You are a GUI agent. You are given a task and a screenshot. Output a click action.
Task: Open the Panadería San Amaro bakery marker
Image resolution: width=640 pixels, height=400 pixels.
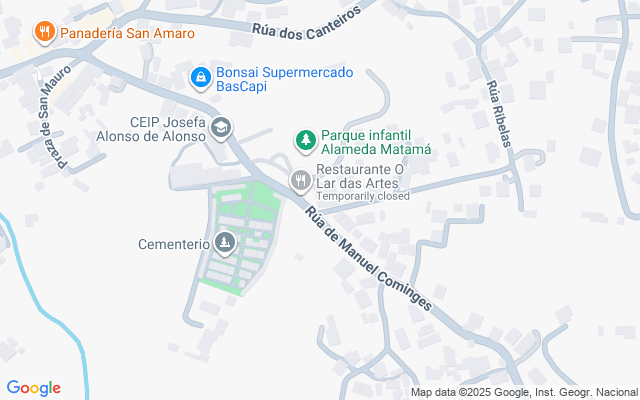tap(44, 33)
